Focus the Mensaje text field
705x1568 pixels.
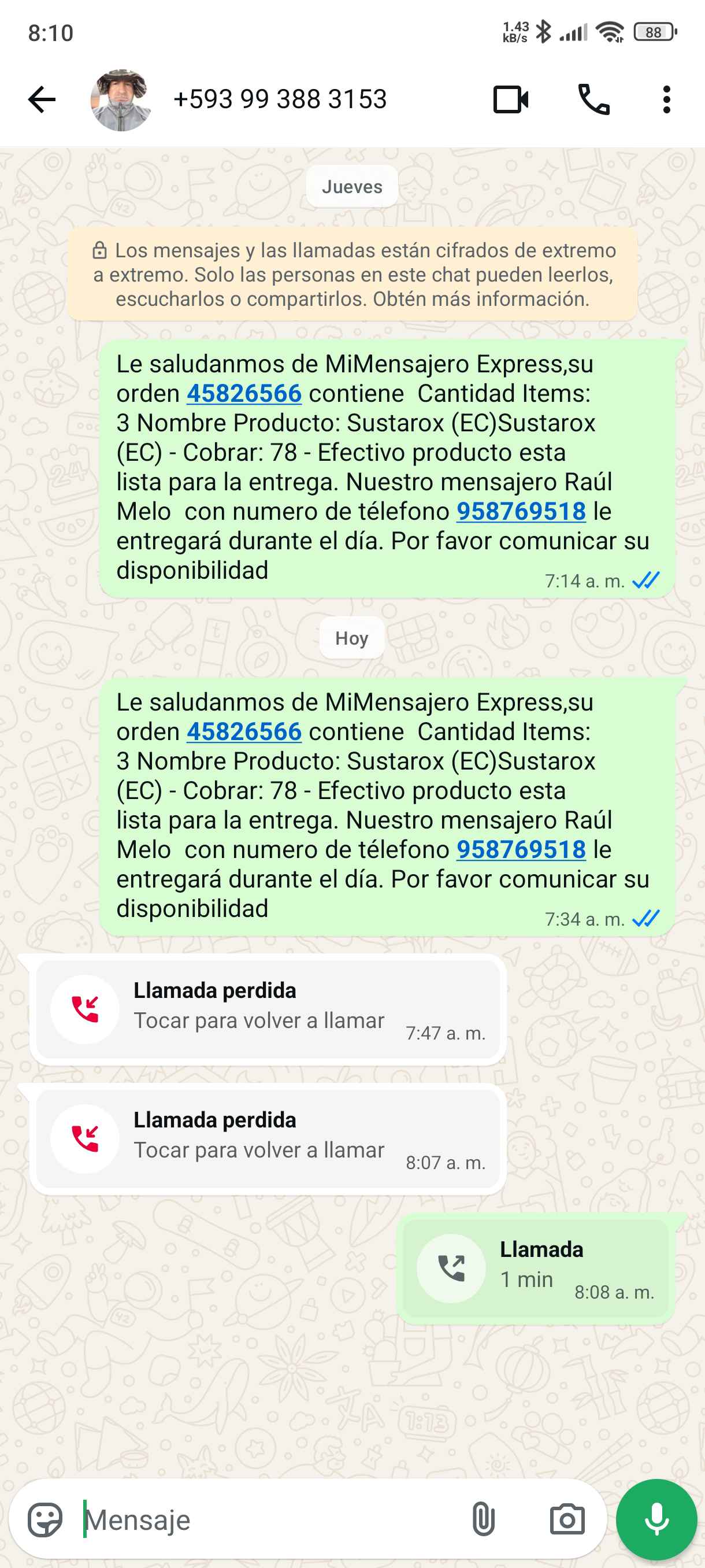pos(268,1520)
